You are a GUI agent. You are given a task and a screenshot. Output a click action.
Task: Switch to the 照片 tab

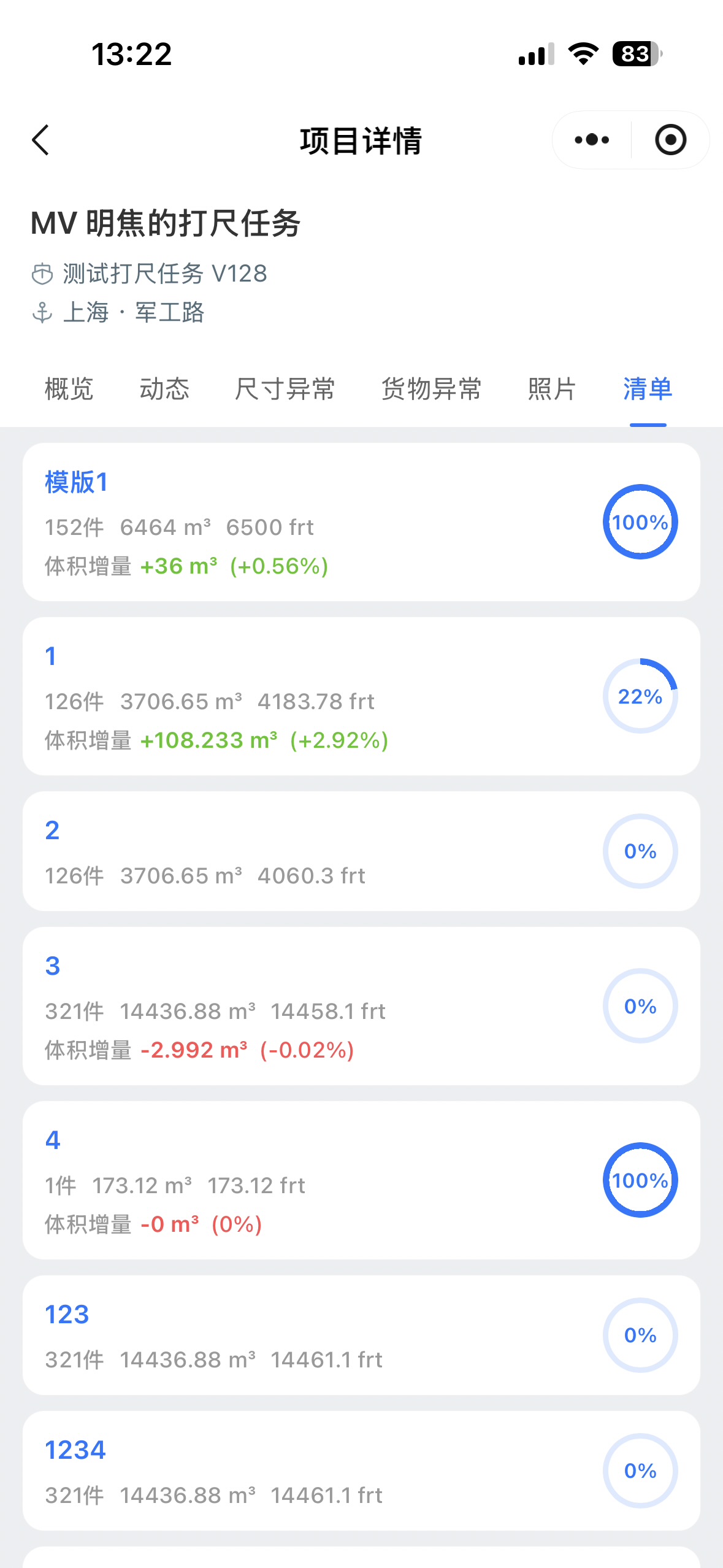pyautogui.click(x=550, y=389)
